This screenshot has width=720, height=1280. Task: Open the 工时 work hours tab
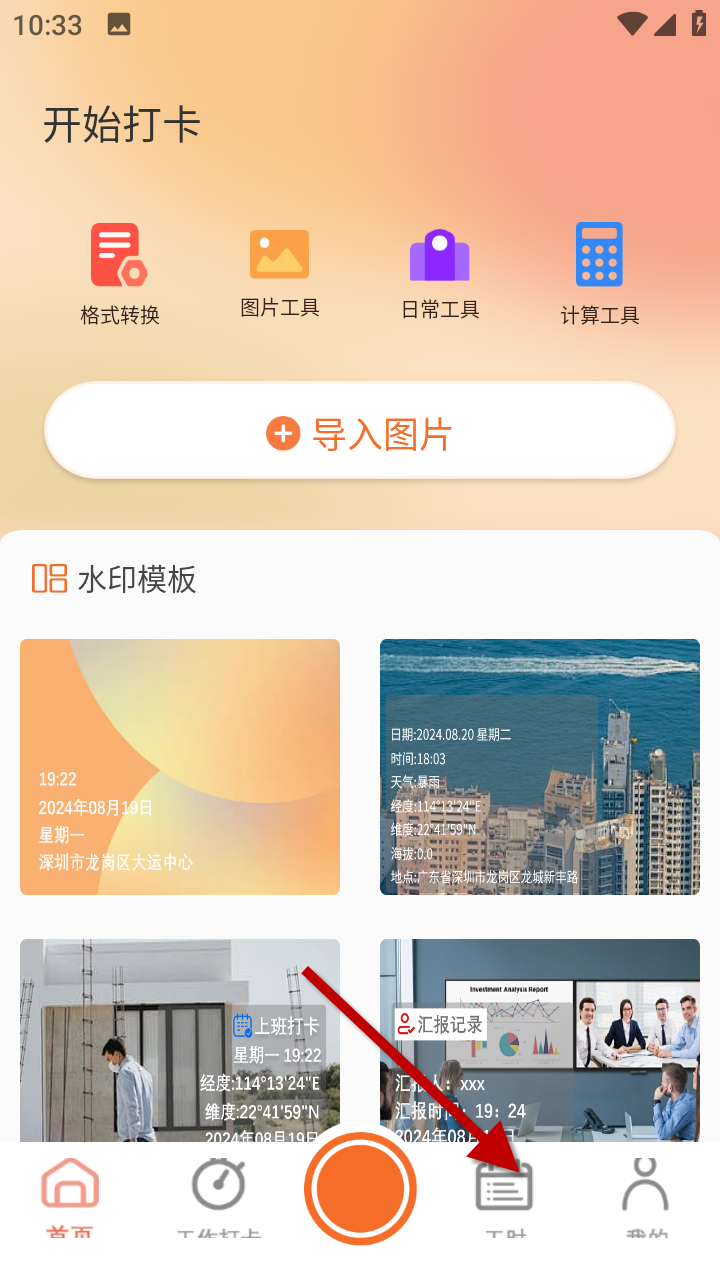[x=505, y=1195]
